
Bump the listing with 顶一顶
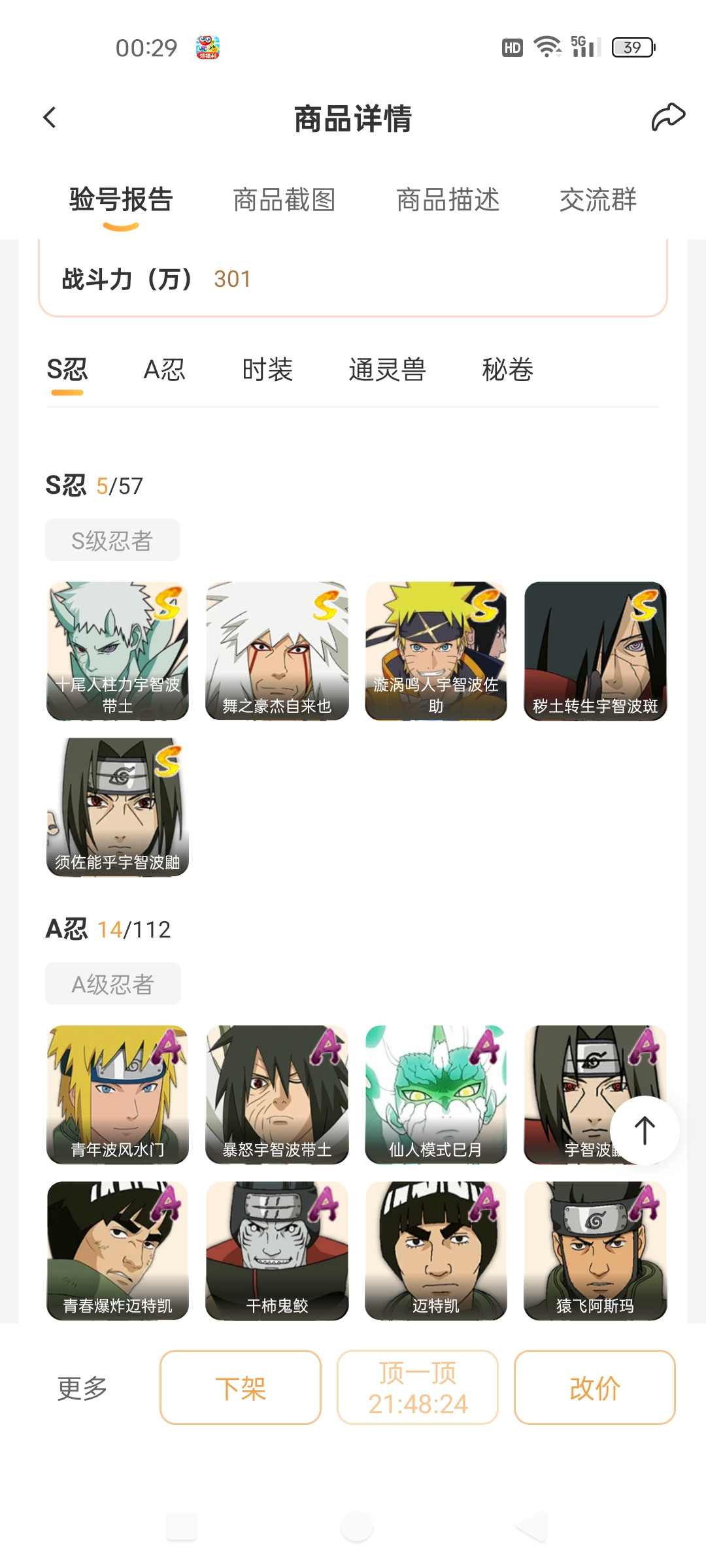pos(418,1388)
